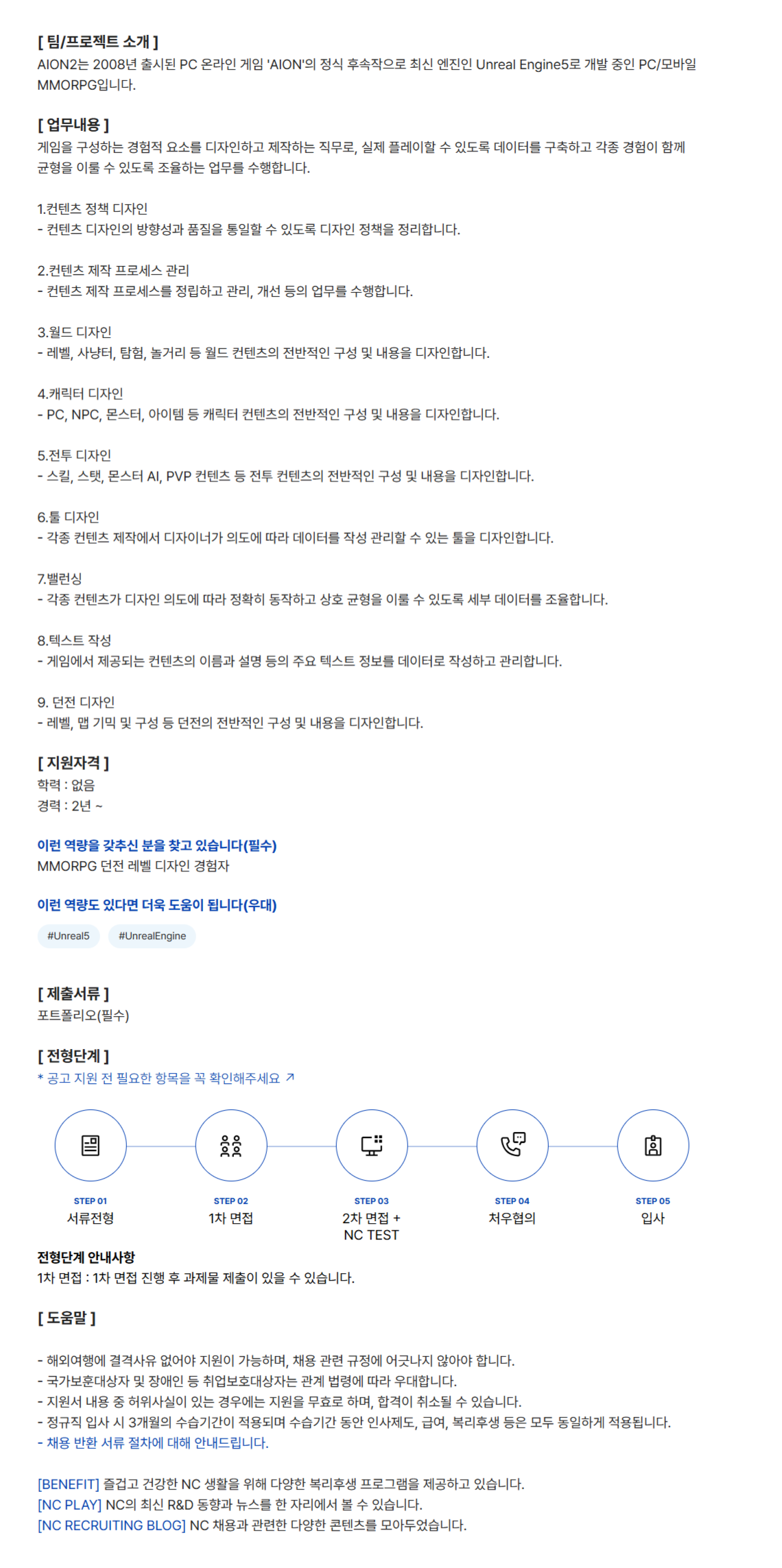Open the pre-application checklist link (공고 지원 전 필요한 항목)

[x=165, y=1078]
